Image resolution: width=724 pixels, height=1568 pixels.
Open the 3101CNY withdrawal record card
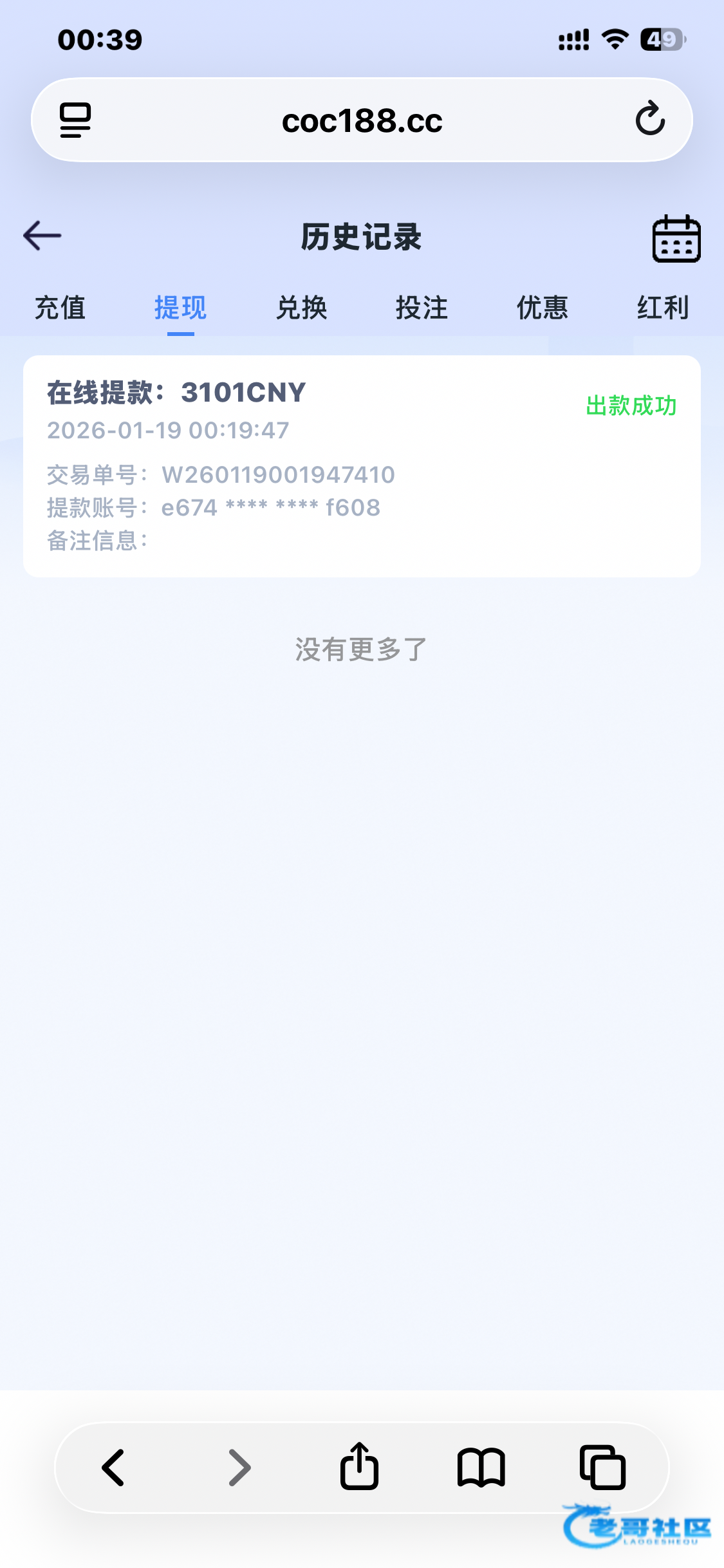coord(362,466)
